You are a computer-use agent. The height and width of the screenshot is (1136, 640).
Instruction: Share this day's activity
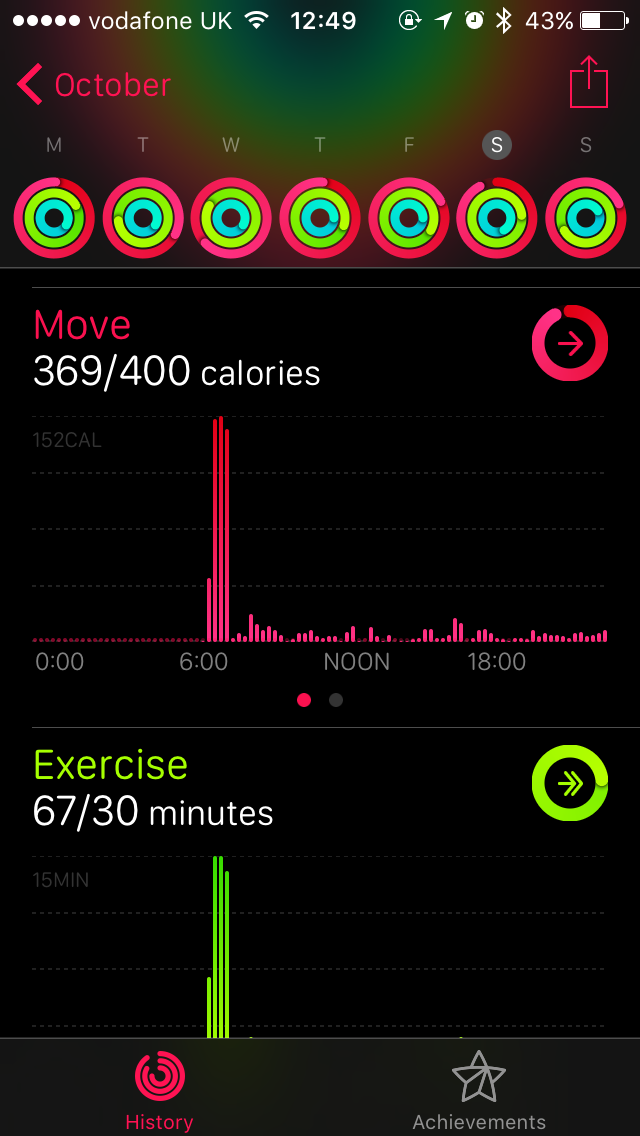pyautogui.click(x=589, y=83)
